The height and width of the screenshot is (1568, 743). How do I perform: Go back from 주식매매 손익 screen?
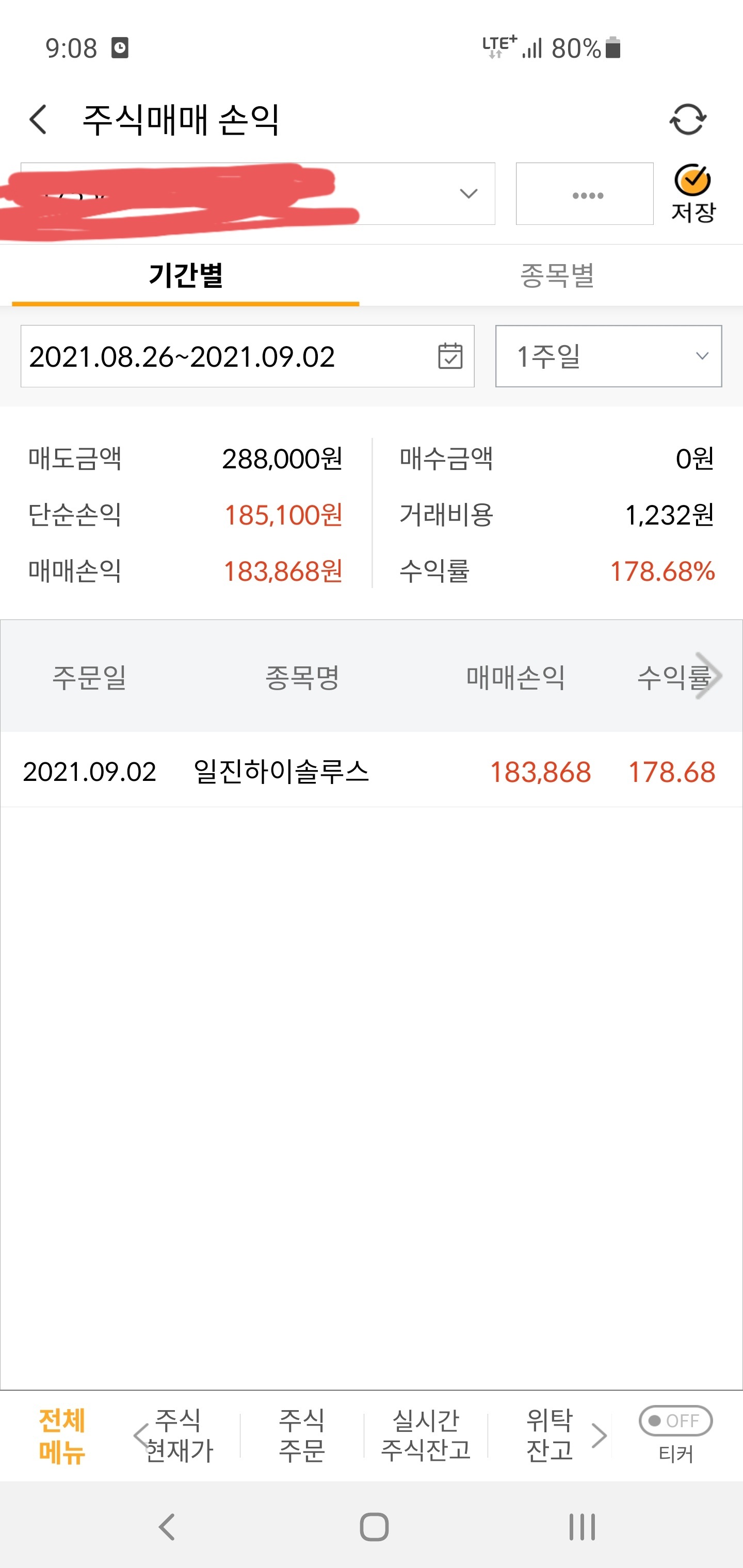38,119
